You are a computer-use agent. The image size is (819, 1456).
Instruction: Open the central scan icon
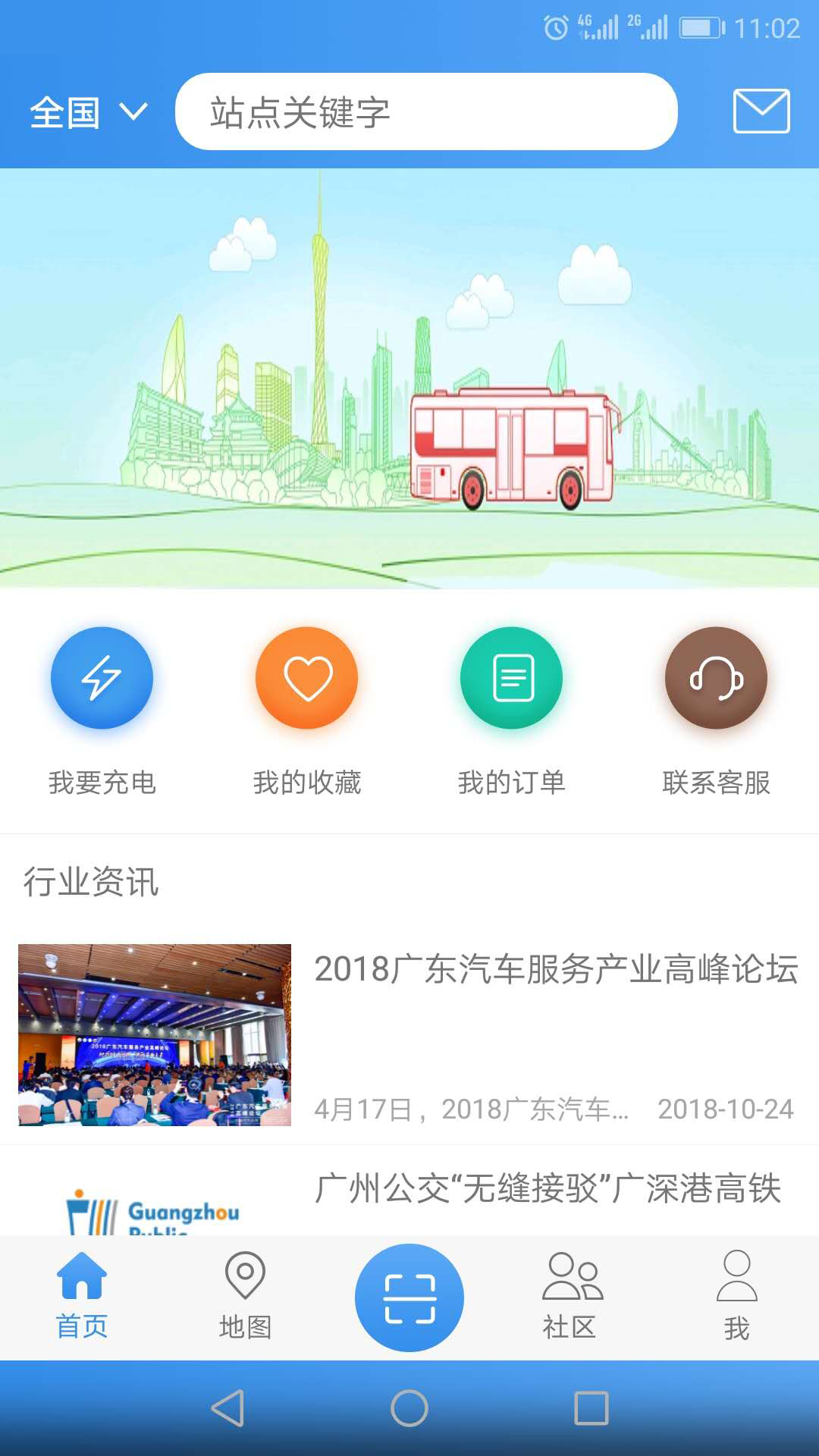point(409,1297)
